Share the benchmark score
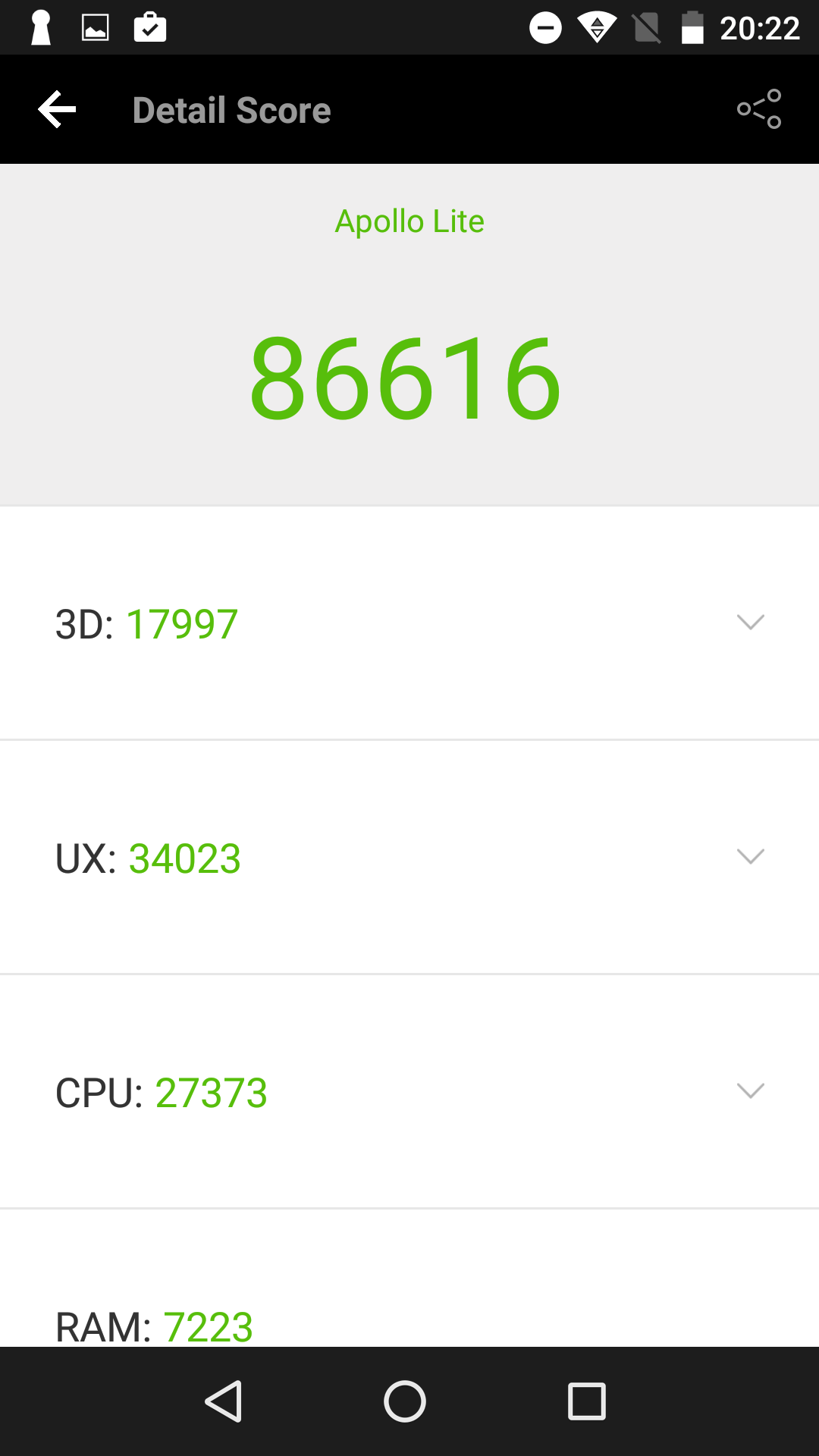Screen dimensions: 819x1456 (x=759, y=109)
